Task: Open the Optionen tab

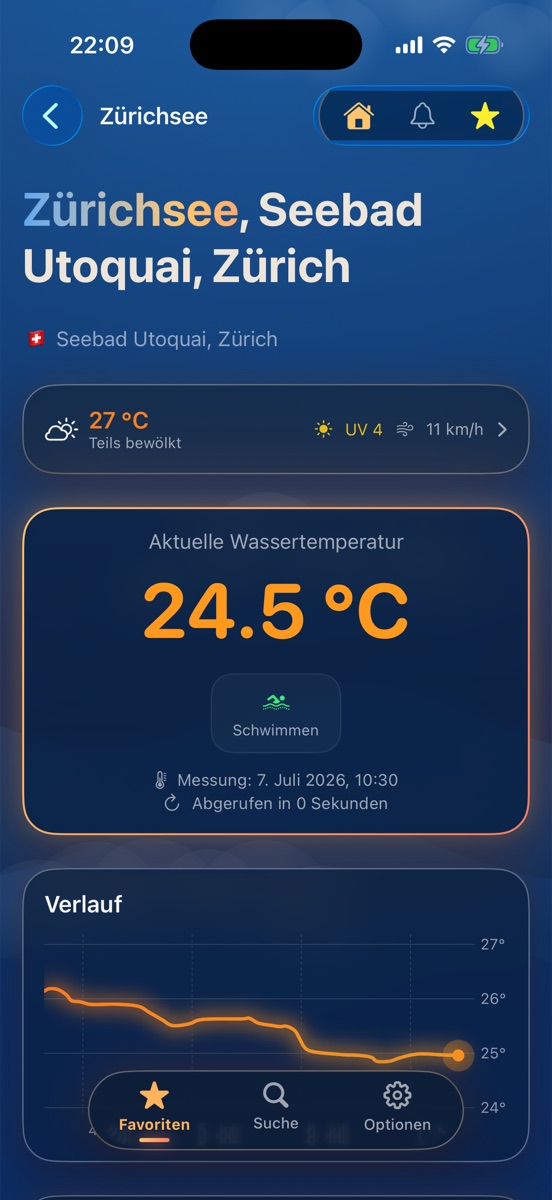Action: pyautogui.click(x=397, y=1108)
